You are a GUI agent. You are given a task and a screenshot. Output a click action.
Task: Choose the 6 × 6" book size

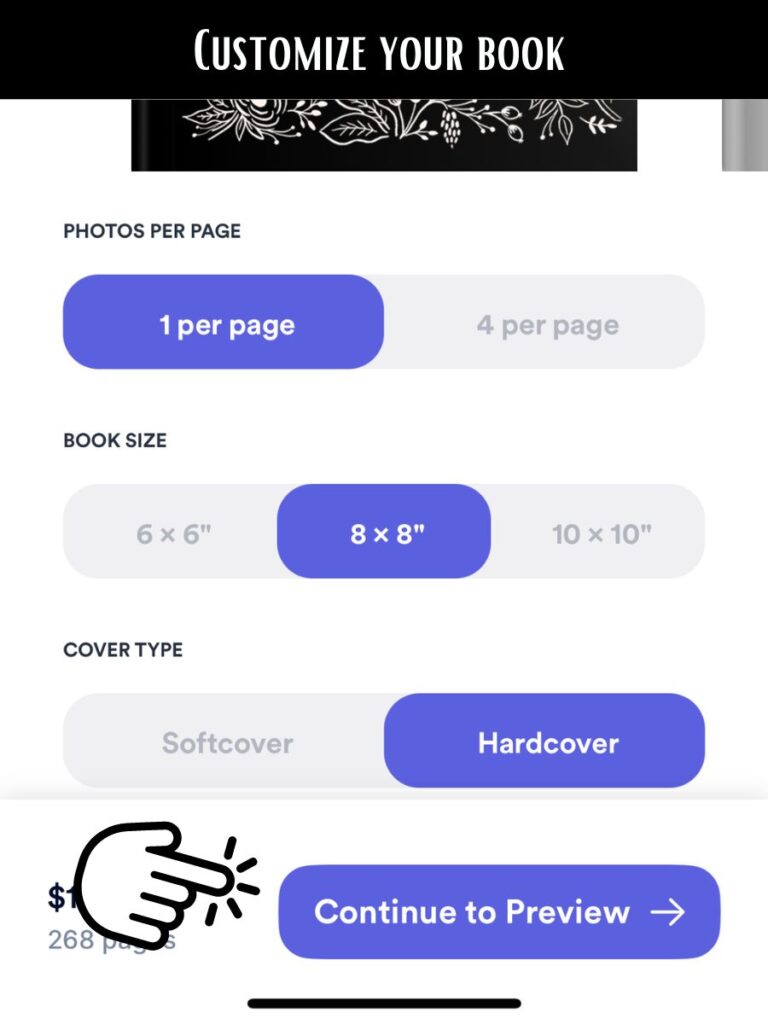[172, 533]
